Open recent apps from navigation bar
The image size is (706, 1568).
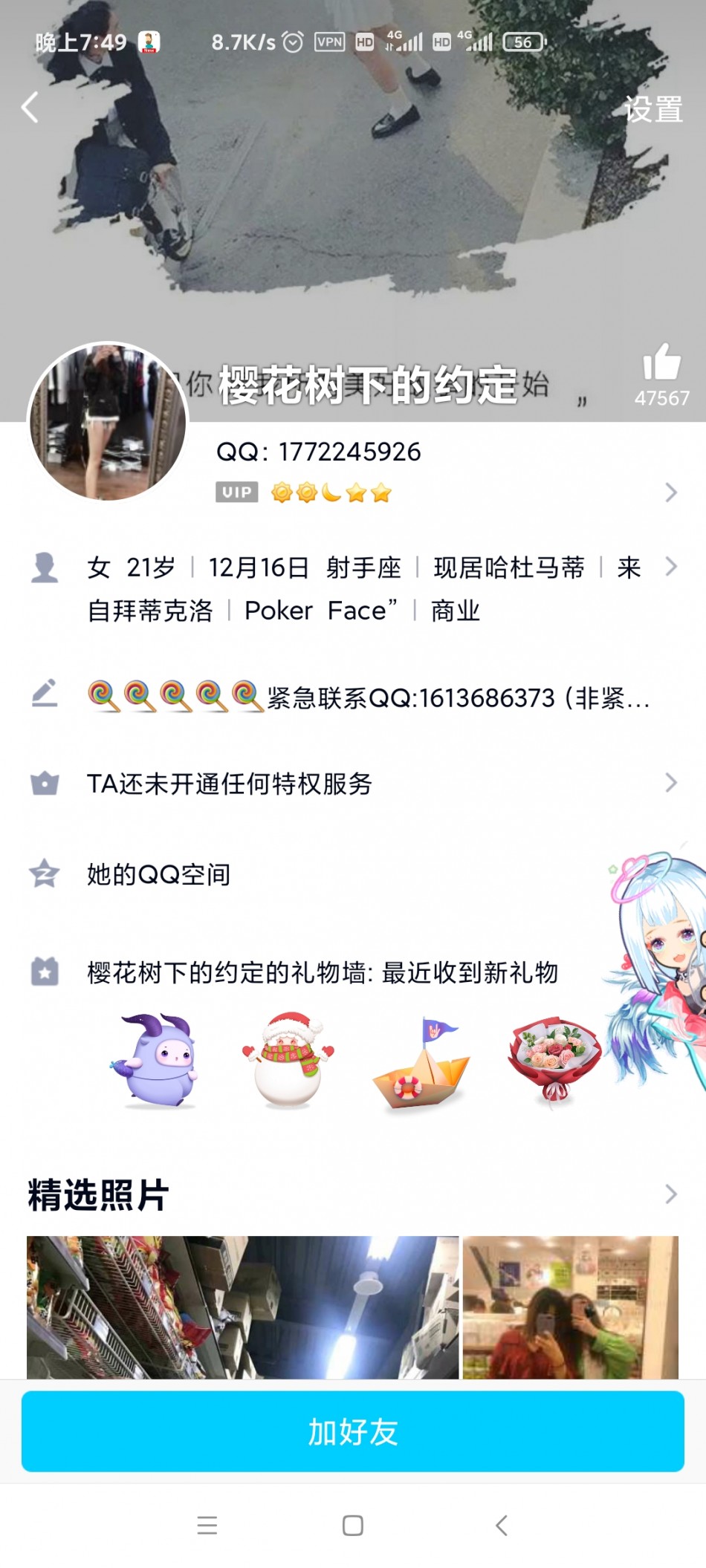coord(207,1526)
